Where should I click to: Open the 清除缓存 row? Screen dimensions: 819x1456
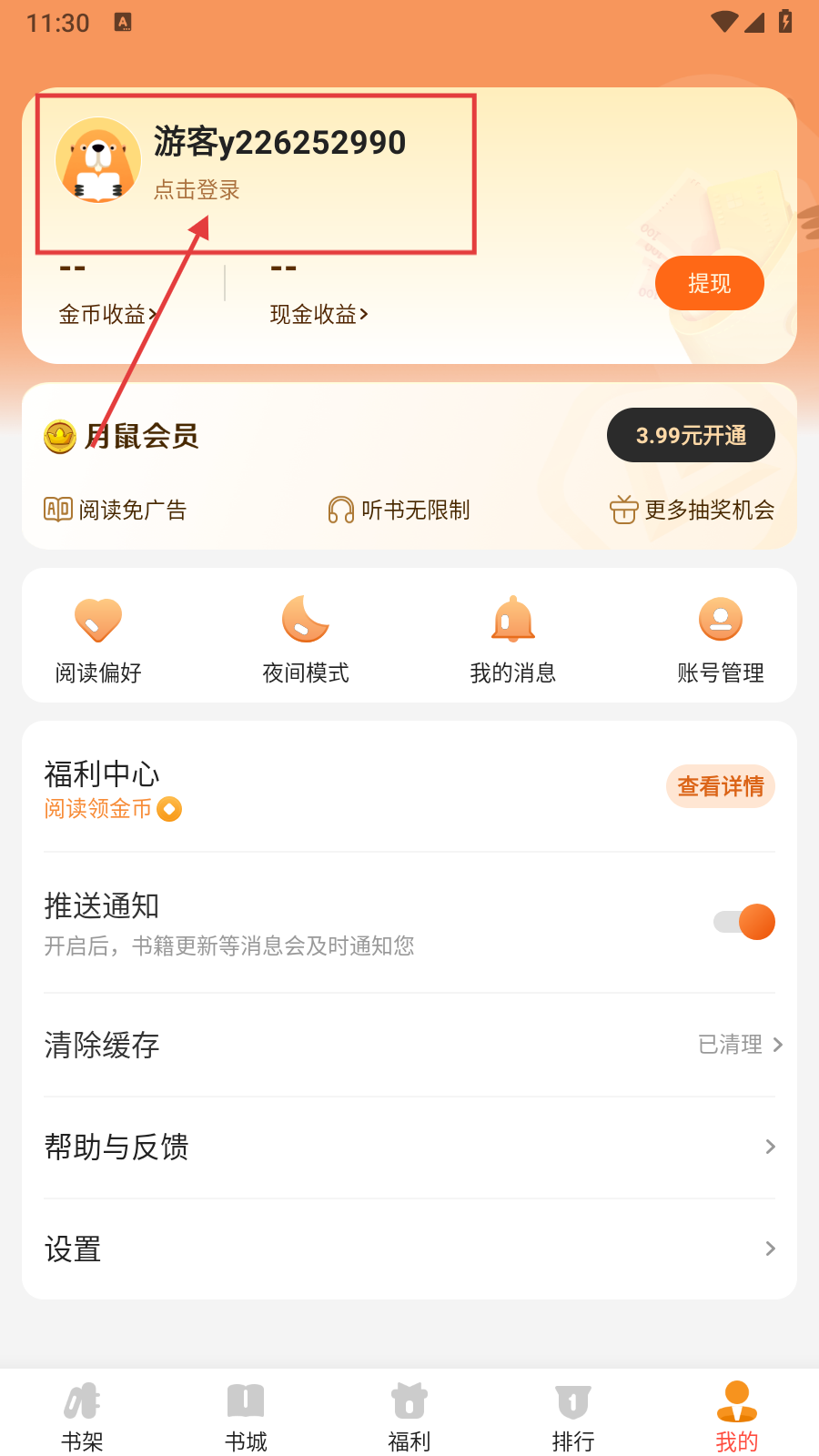pyautogui.click(x=409, y=1045)
